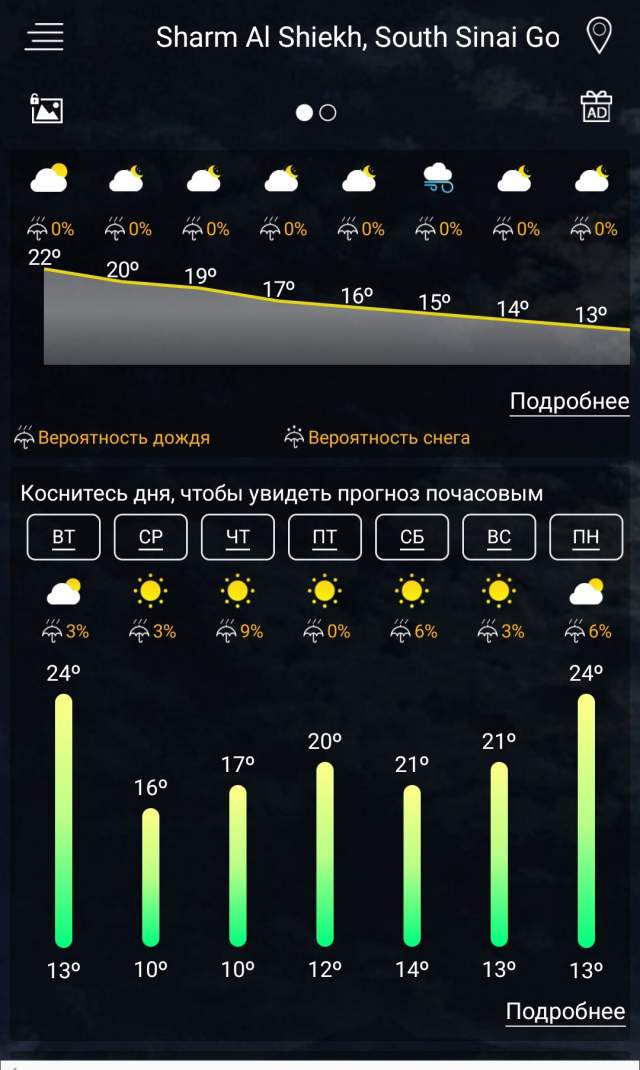The width and height of the screenshot is (640, 1070).
Task: Open the AD gift box icon
Action: click(x=596, y=107)
